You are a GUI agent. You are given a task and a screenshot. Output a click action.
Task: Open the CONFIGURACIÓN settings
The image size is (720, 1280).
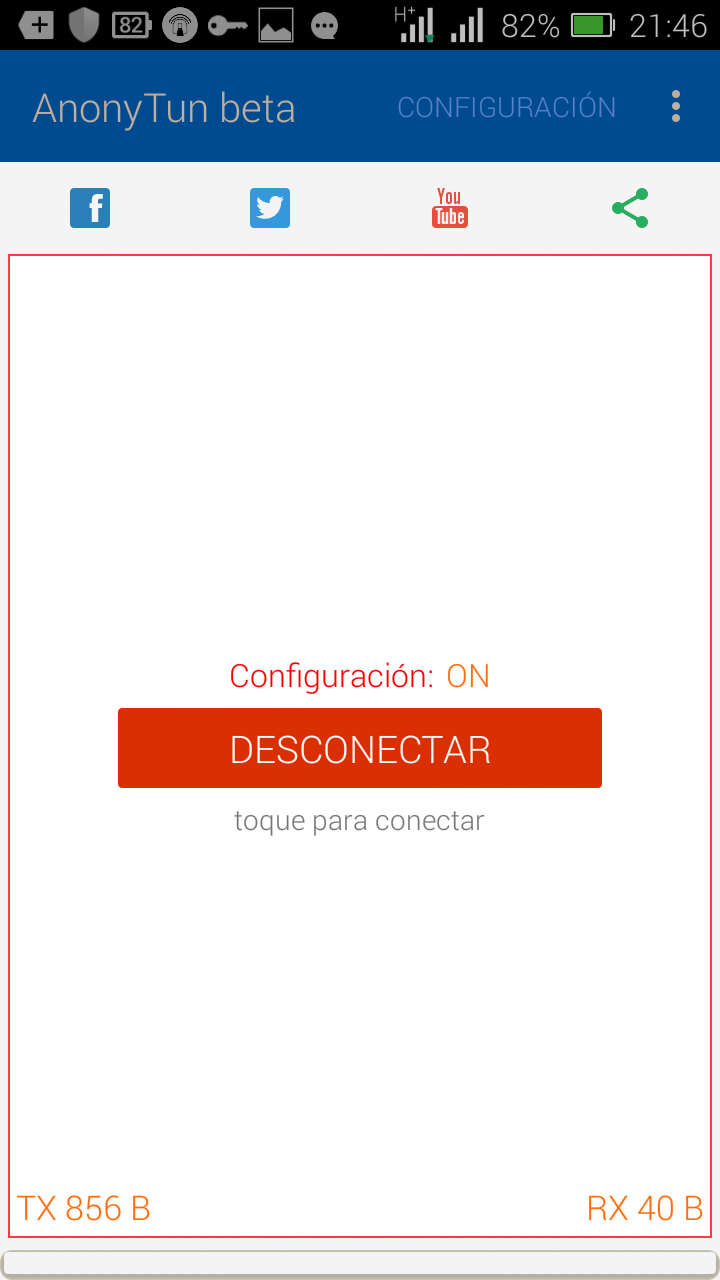click(506, 107)
